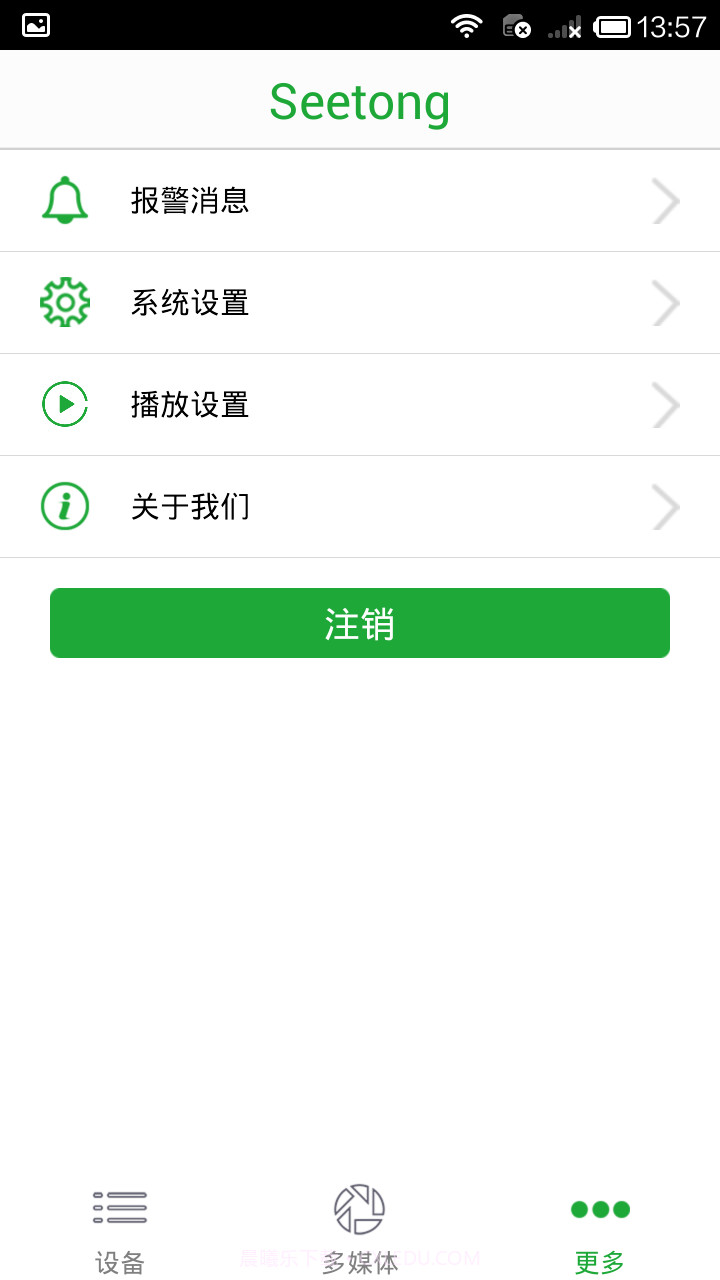Expand 播放设置 with the chevron
This screenshot has width=720, height=1280.
(x=664, y=404)
